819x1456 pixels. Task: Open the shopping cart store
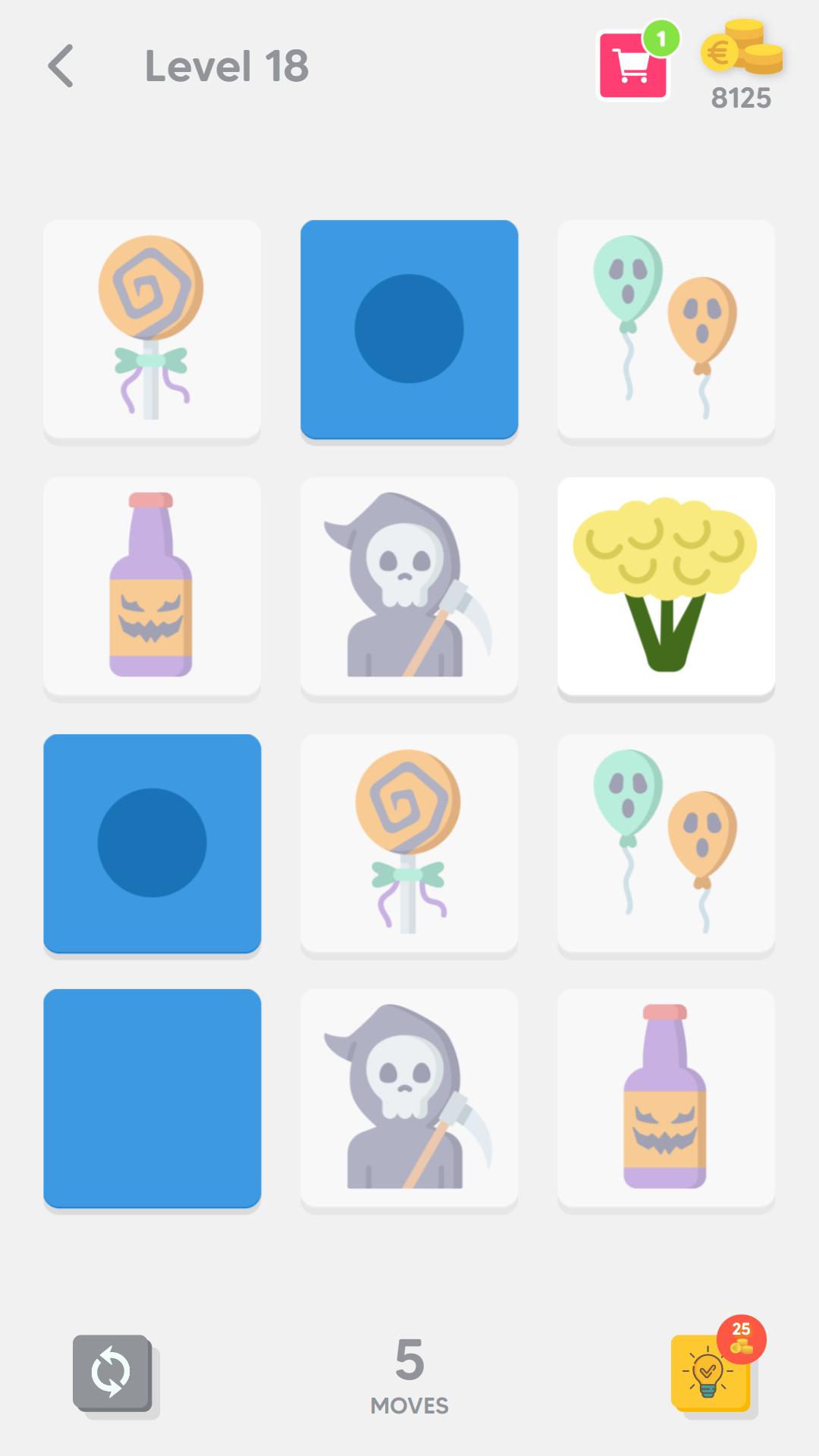pyautogui.click(x=633, y=66)
